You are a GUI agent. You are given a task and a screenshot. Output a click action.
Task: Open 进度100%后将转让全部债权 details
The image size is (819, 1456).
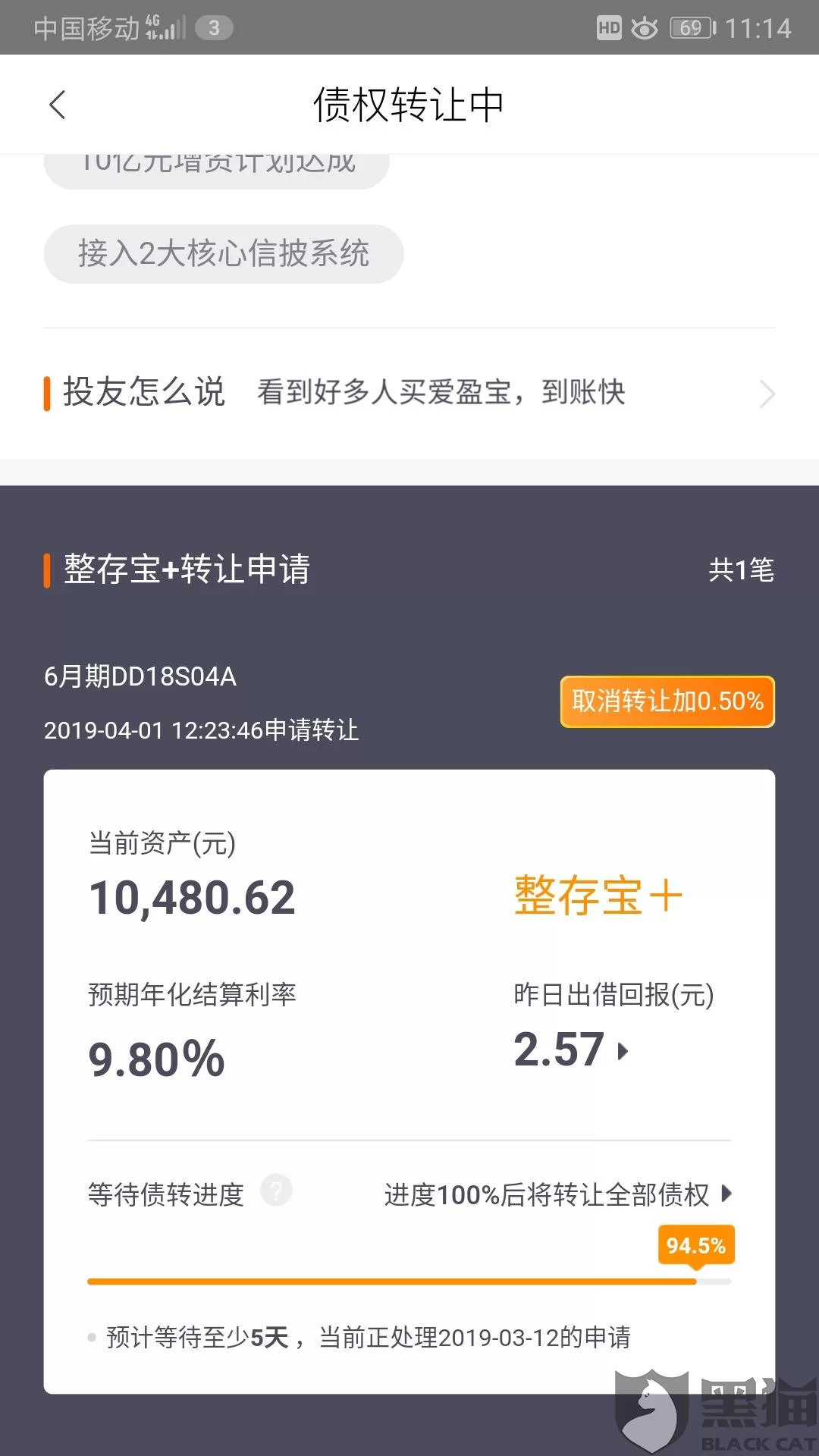(x=557, y=1194)
